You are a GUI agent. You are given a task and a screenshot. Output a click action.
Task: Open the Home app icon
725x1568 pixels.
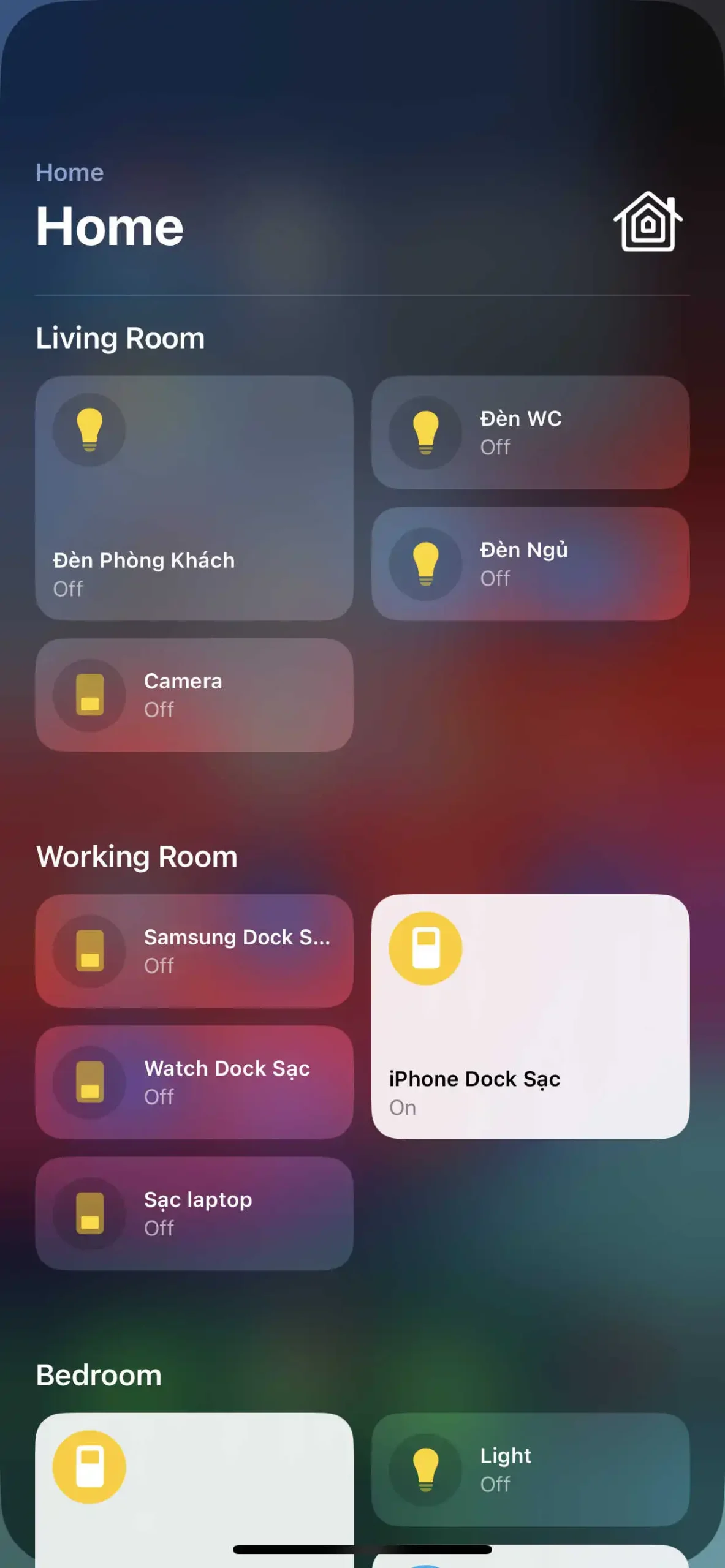(648, 222)
